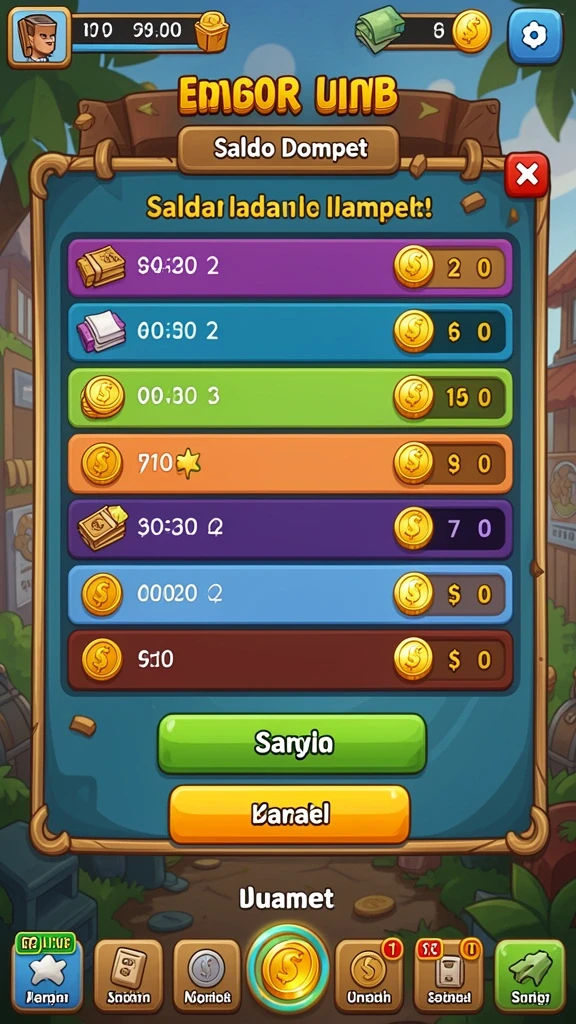Switch to the blue star tab
576x1024 pixels.
click(x=47, y=973)
